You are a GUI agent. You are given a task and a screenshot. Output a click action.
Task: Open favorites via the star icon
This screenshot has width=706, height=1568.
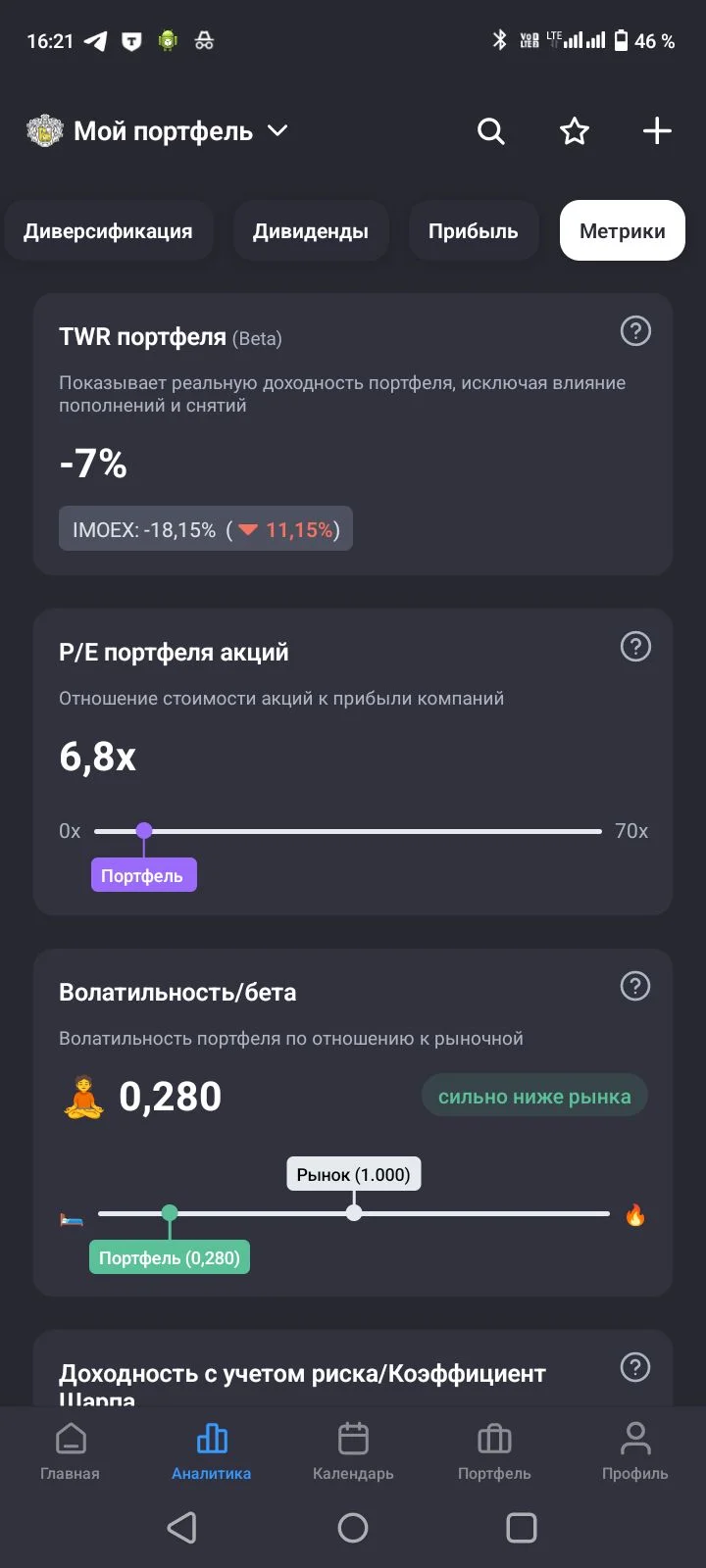point(575,131)
